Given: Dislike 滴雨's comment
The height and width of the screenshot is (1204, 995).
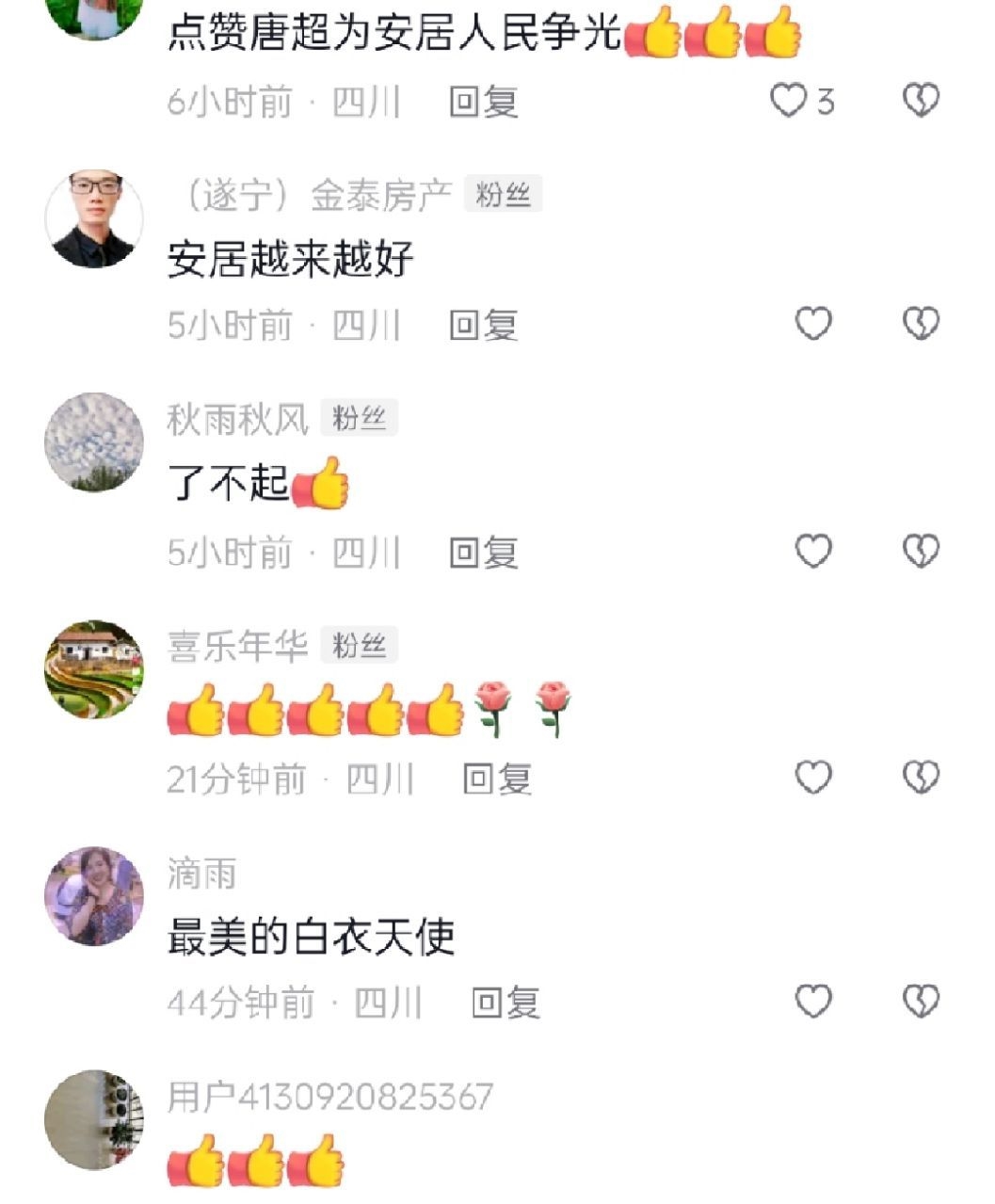Looking at the screenshot, I should tap(921, 1002).
